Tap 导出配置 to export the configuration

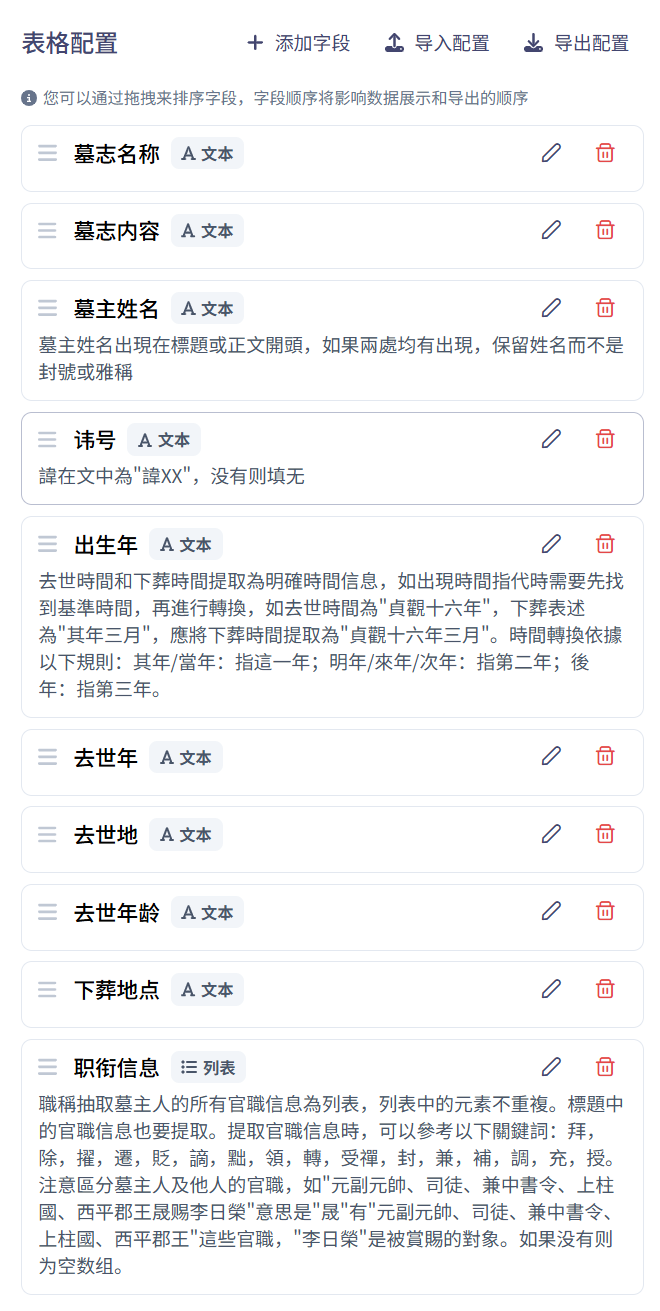(576, 43)
